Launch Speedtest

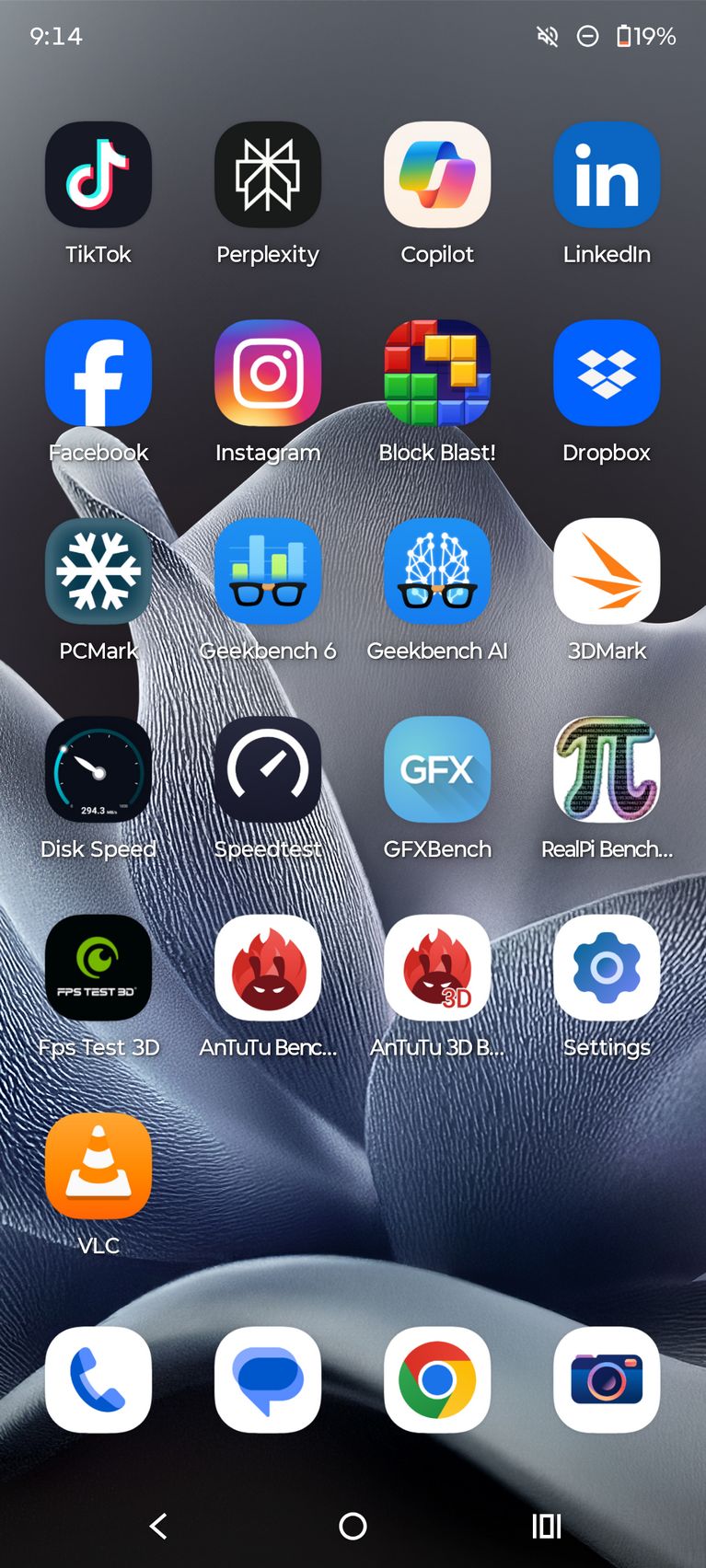coord(268,769)
